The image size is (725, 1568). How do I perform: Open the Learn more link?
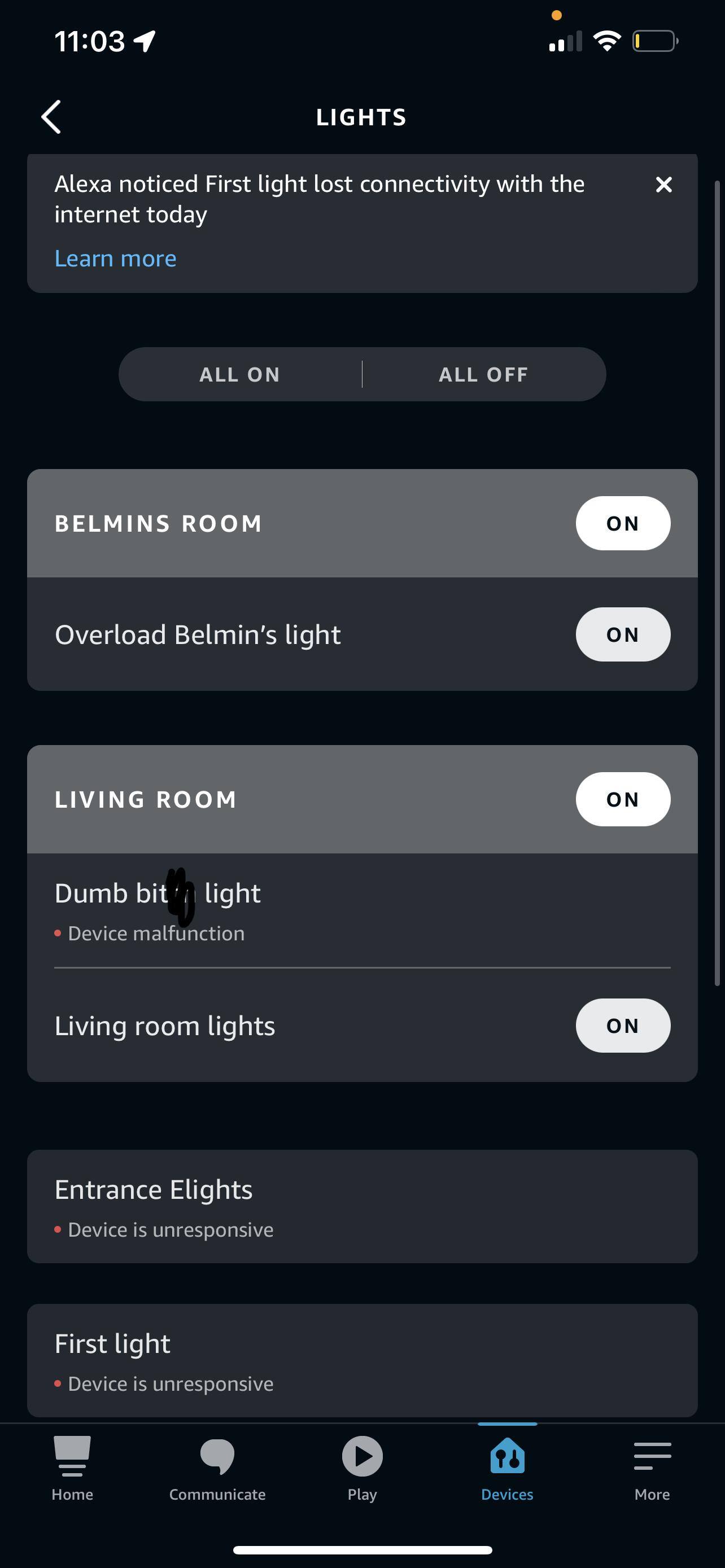pyautogui.click(x=115, y=259)
